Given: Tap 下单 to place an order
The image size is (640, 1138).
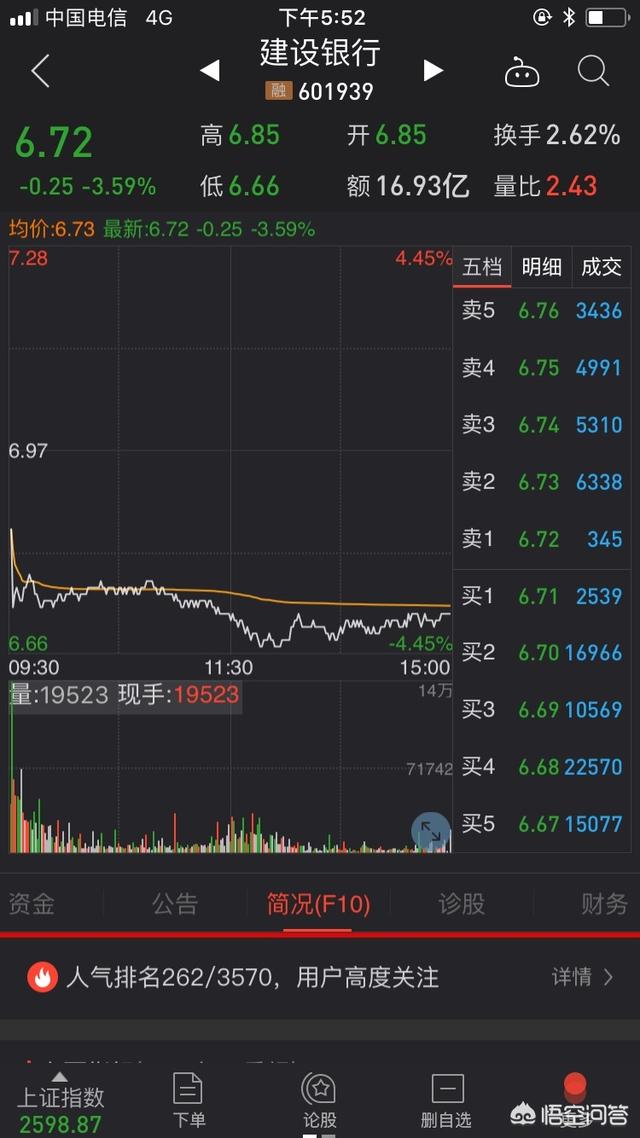Looking at the screenshot, I should point(188,1102).
